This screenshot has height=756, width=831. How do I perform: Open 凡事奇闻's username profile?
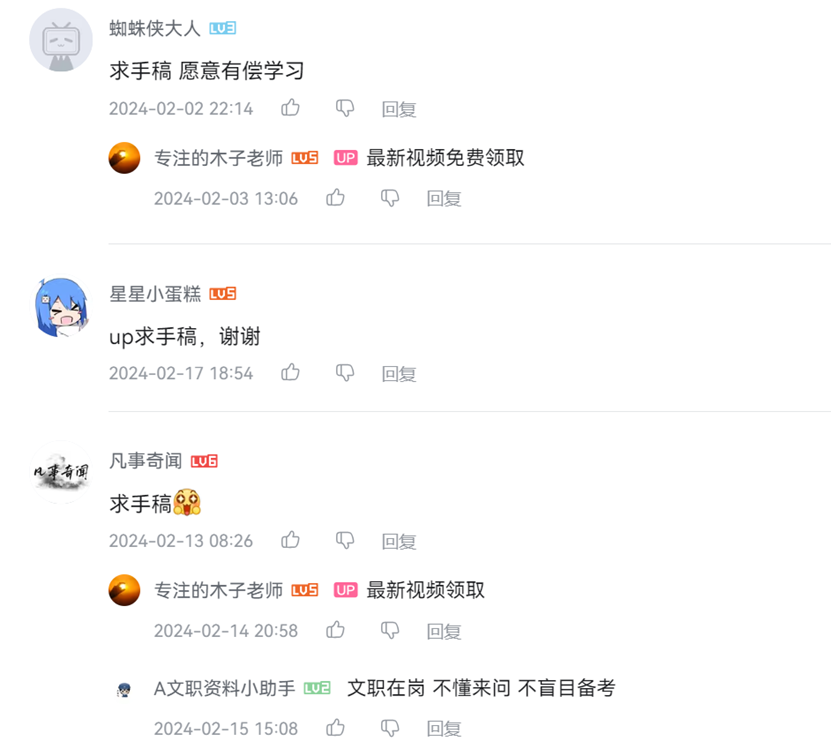[146, 461]
